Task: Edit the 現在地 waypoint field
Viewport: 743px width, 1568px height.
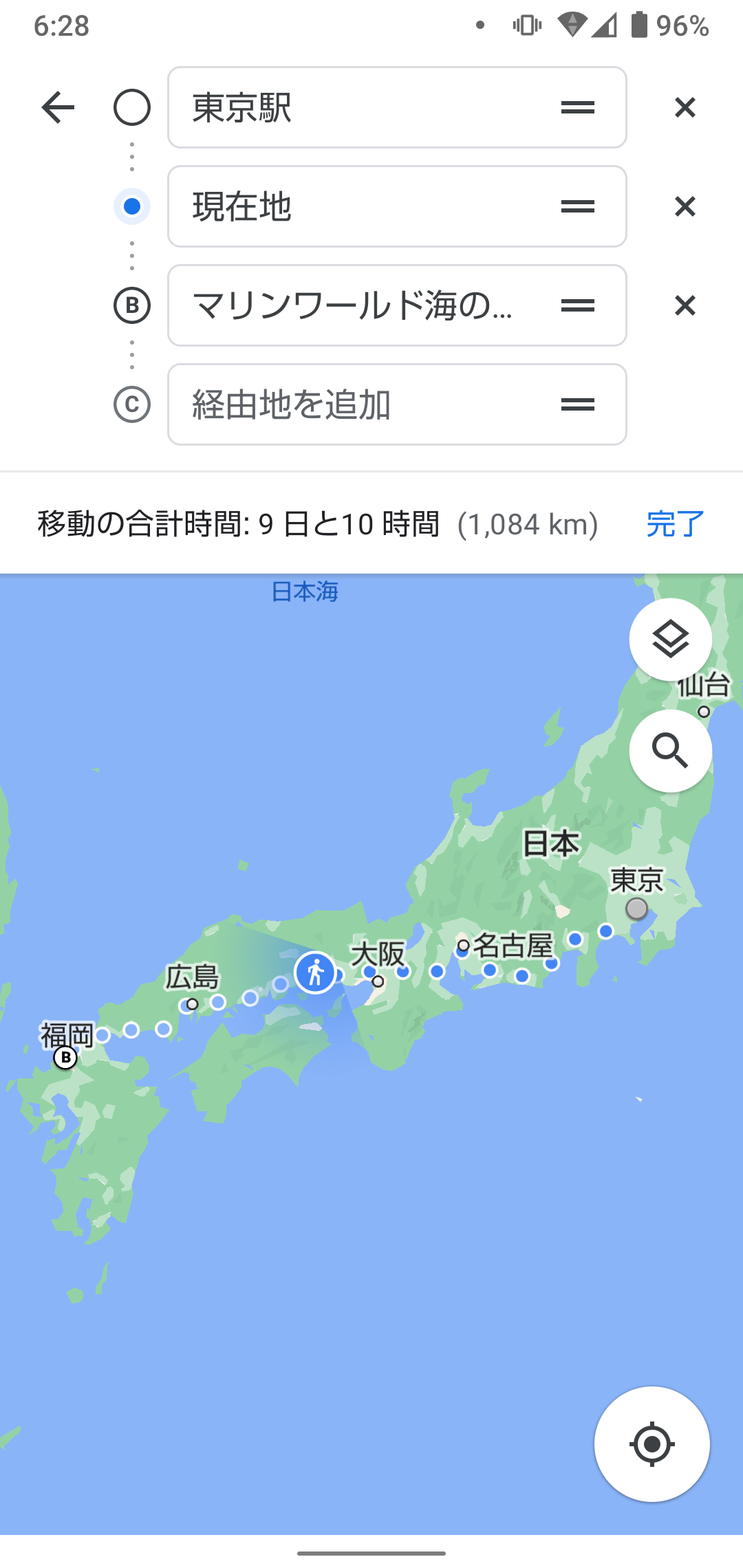Action: 397,206
